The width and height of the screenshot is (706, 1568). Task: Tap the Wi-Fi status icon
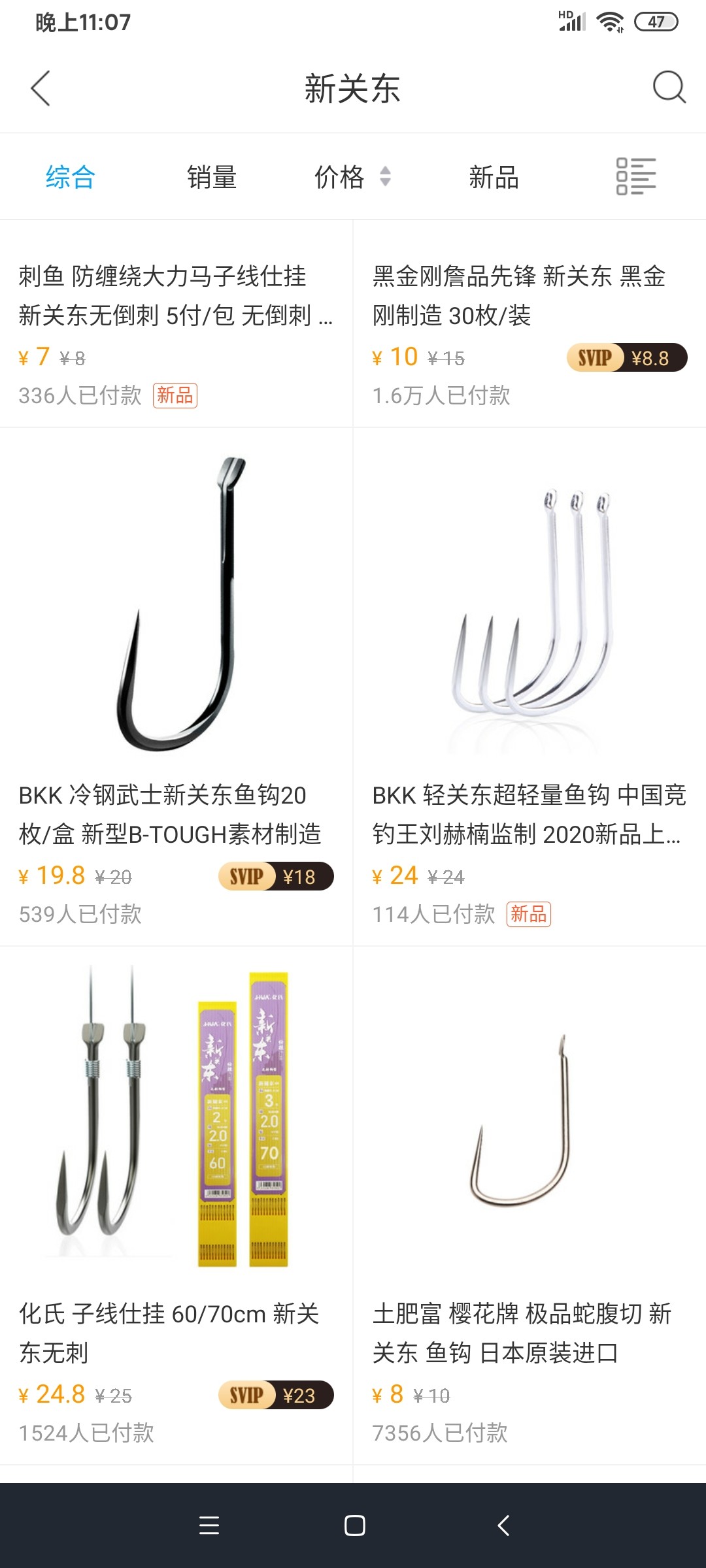coord(610,20)
